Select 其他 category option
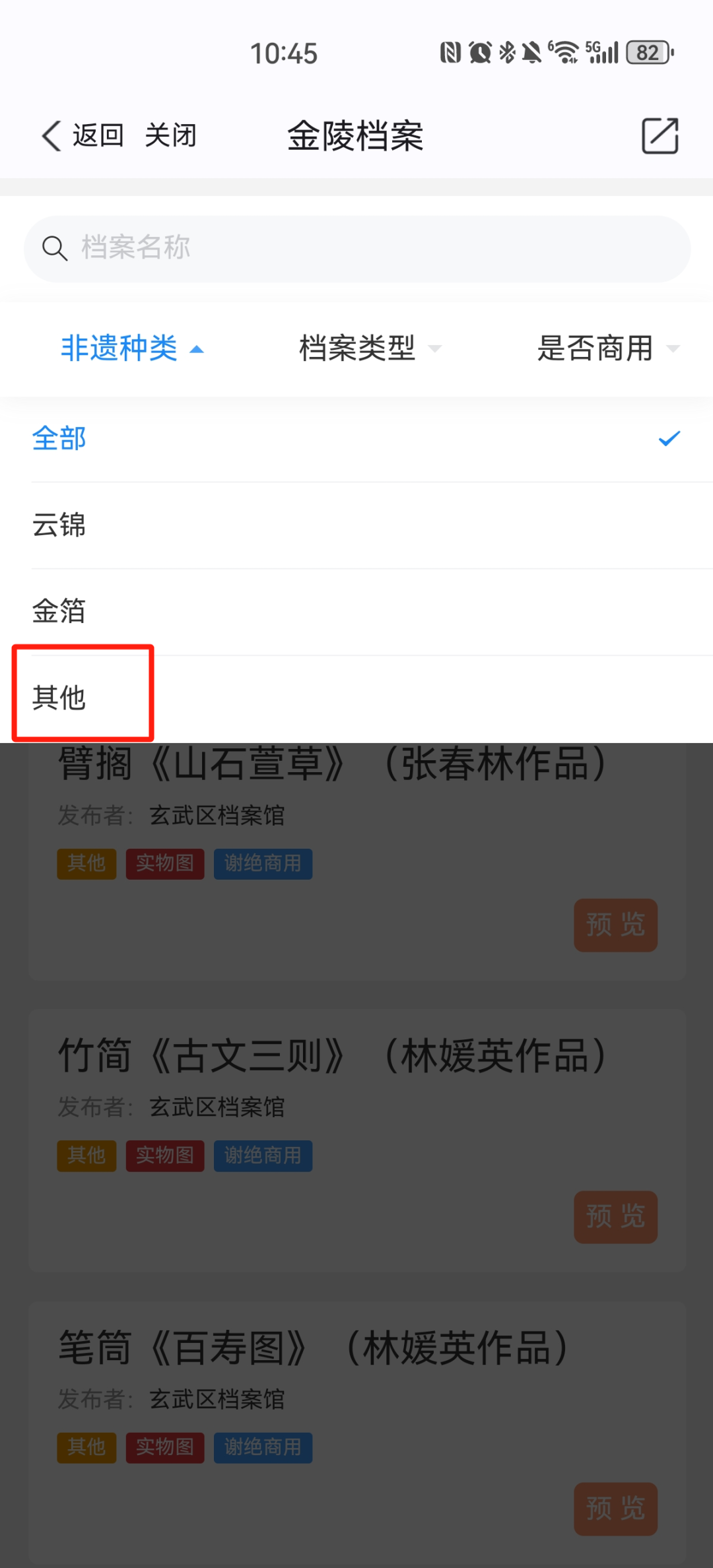This screenshot has height=1568, width=713. pos(356,698)
